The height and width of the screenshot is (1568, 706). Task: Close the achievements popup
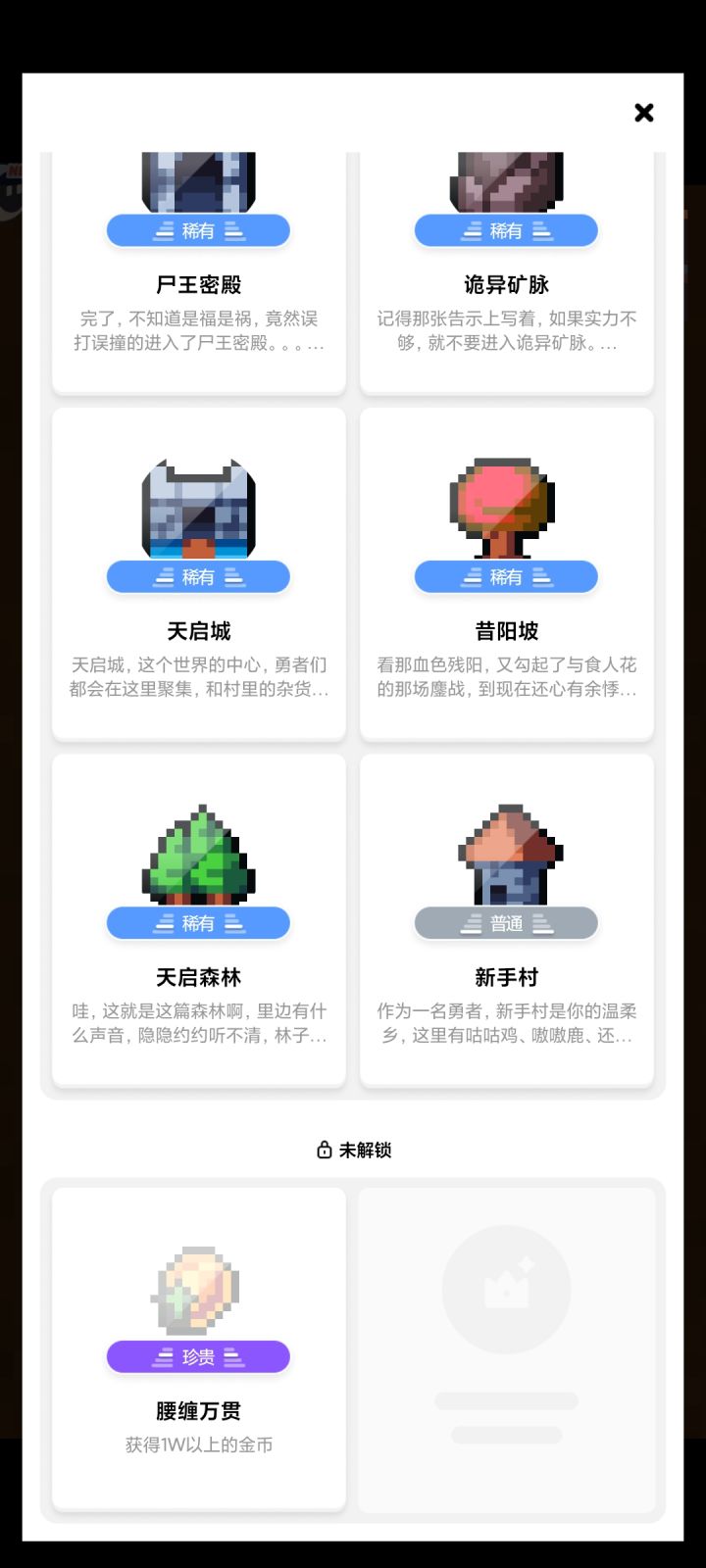click(x=644, y=113)
